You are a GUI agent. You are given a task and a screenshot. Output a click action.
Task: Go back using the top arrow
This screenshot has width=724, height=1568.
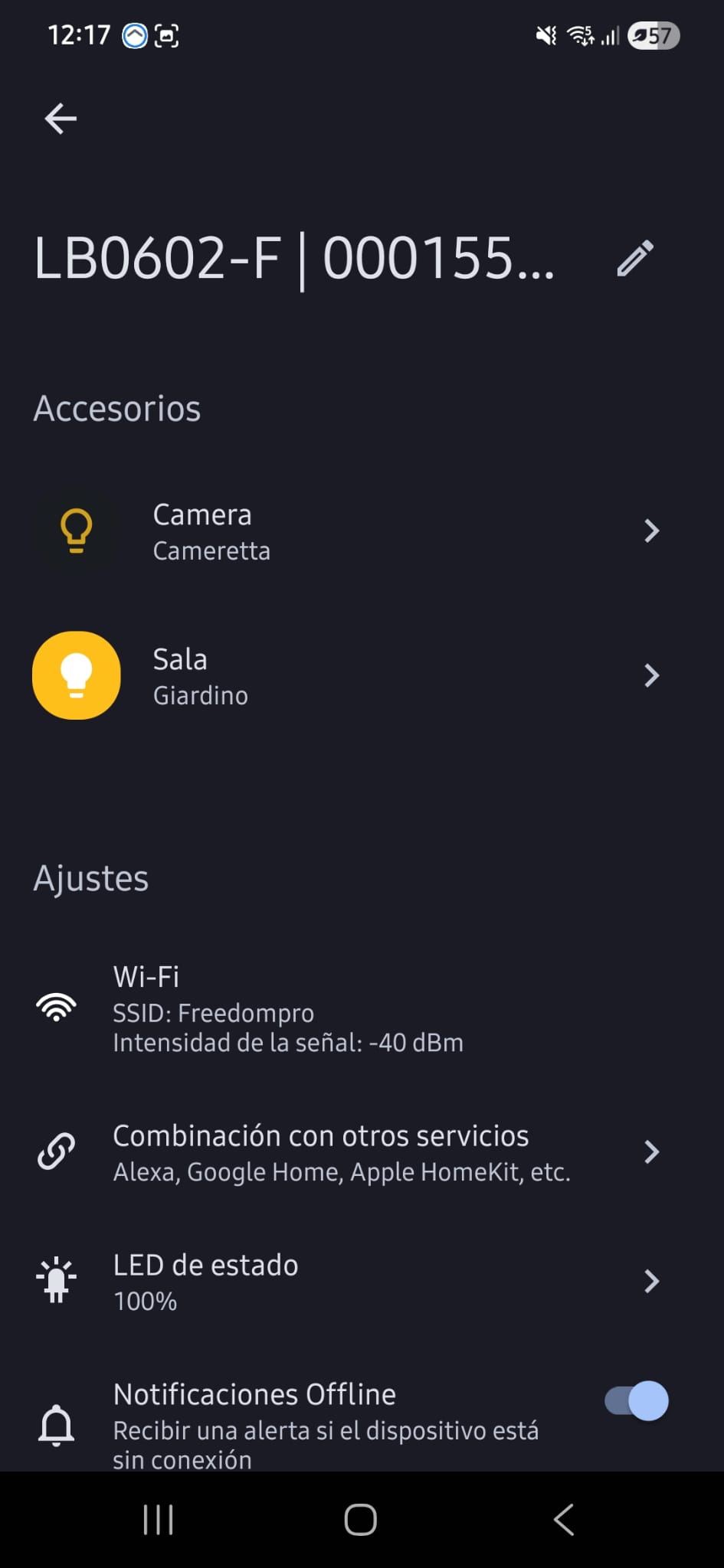pos(61,119)
